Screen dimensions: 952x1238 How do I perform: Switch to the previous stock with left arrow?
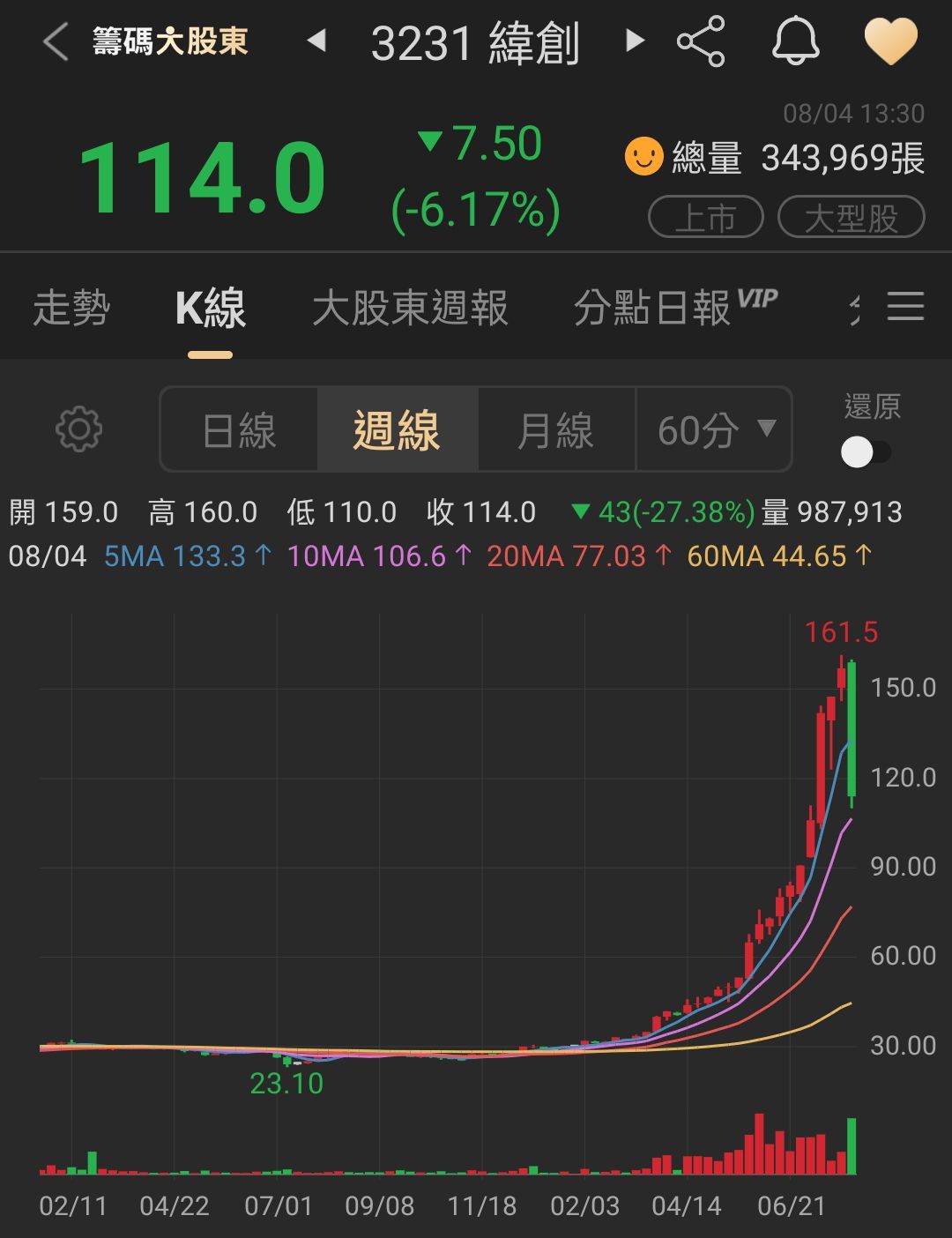[x=316, y=41]
